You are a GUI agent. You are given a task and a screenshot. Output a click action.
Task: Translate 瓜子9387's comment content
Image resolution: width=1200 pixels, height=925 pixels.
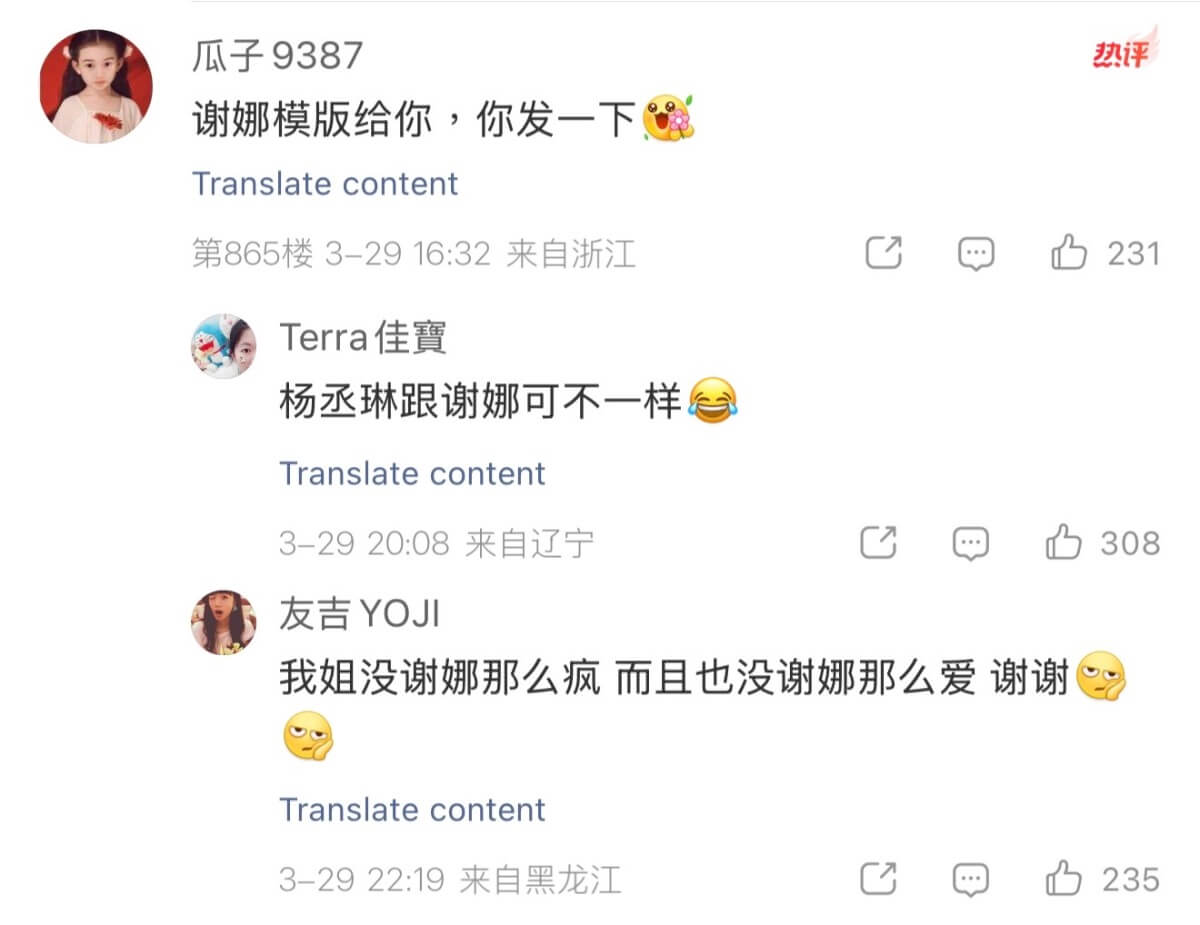click(x=325, y=184)
